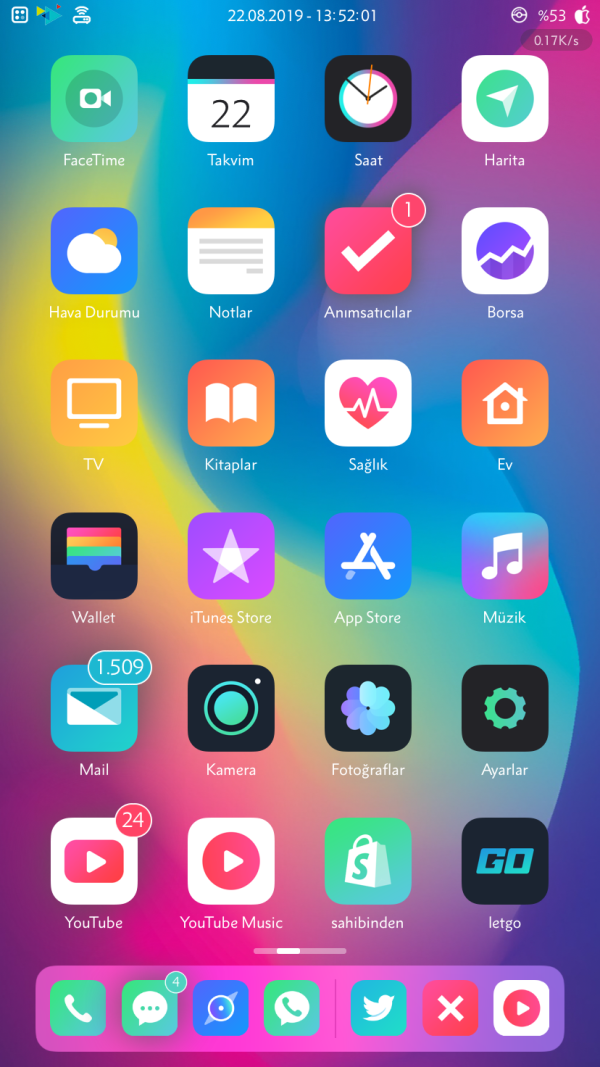Open WhatsApp from the dock
600x1067 pixels.
292,1008
